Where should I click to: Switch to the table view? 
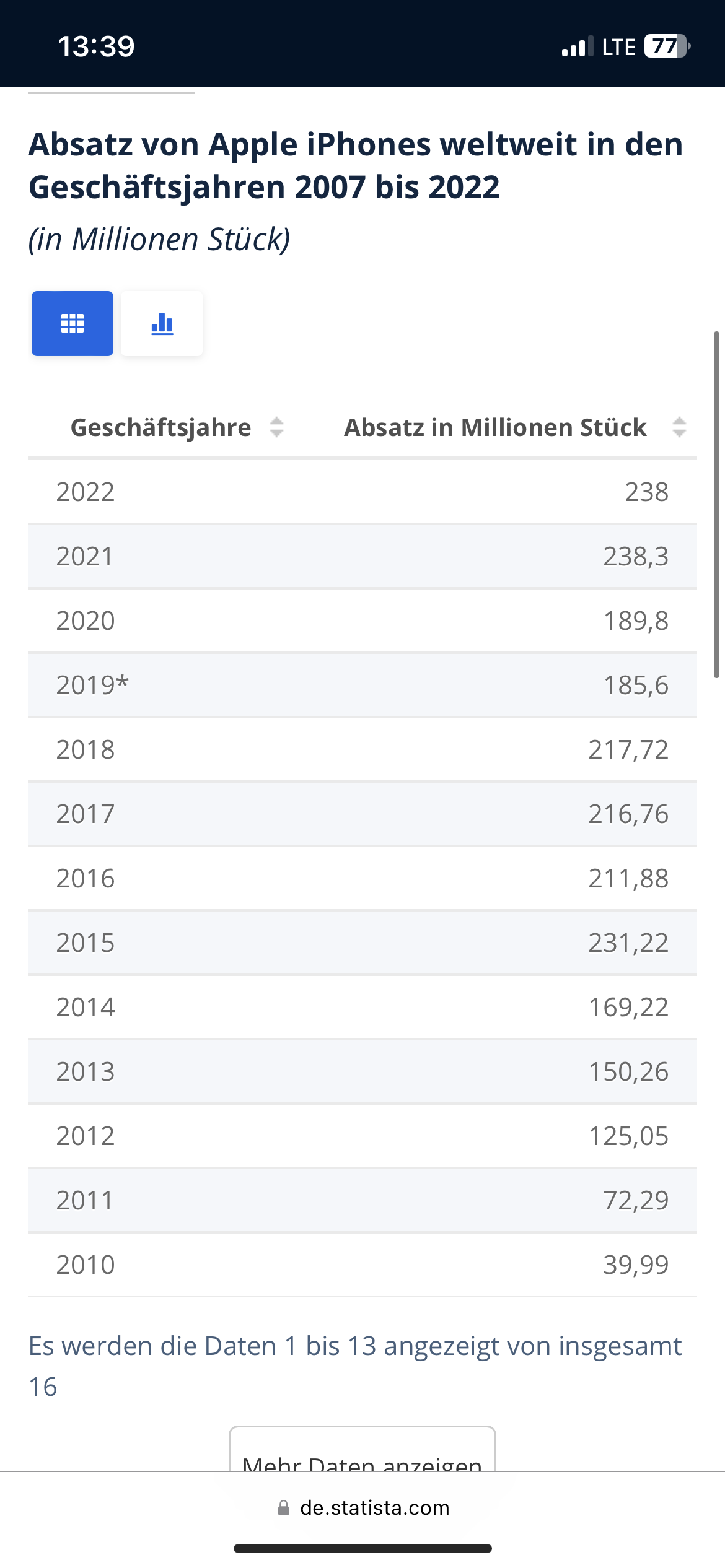[72, 323]
